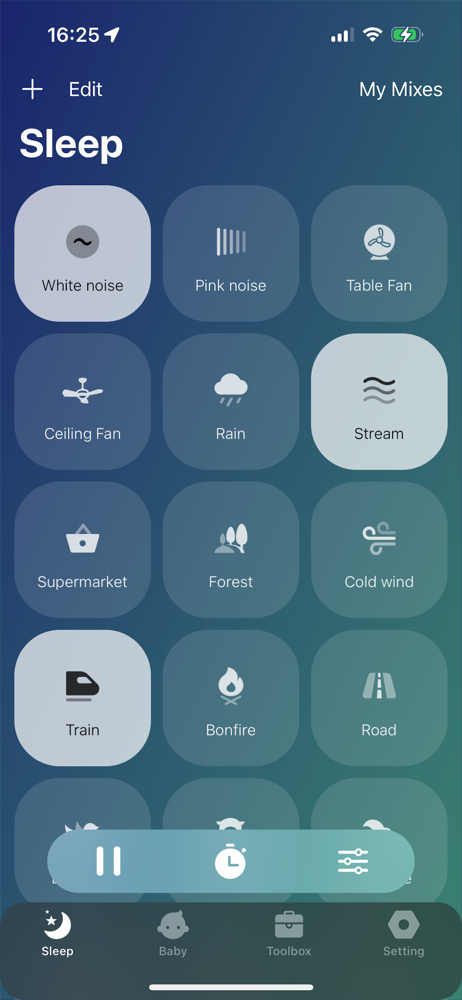
Task: Tap the plus icon to add a sound
Action: coord(32,89)
